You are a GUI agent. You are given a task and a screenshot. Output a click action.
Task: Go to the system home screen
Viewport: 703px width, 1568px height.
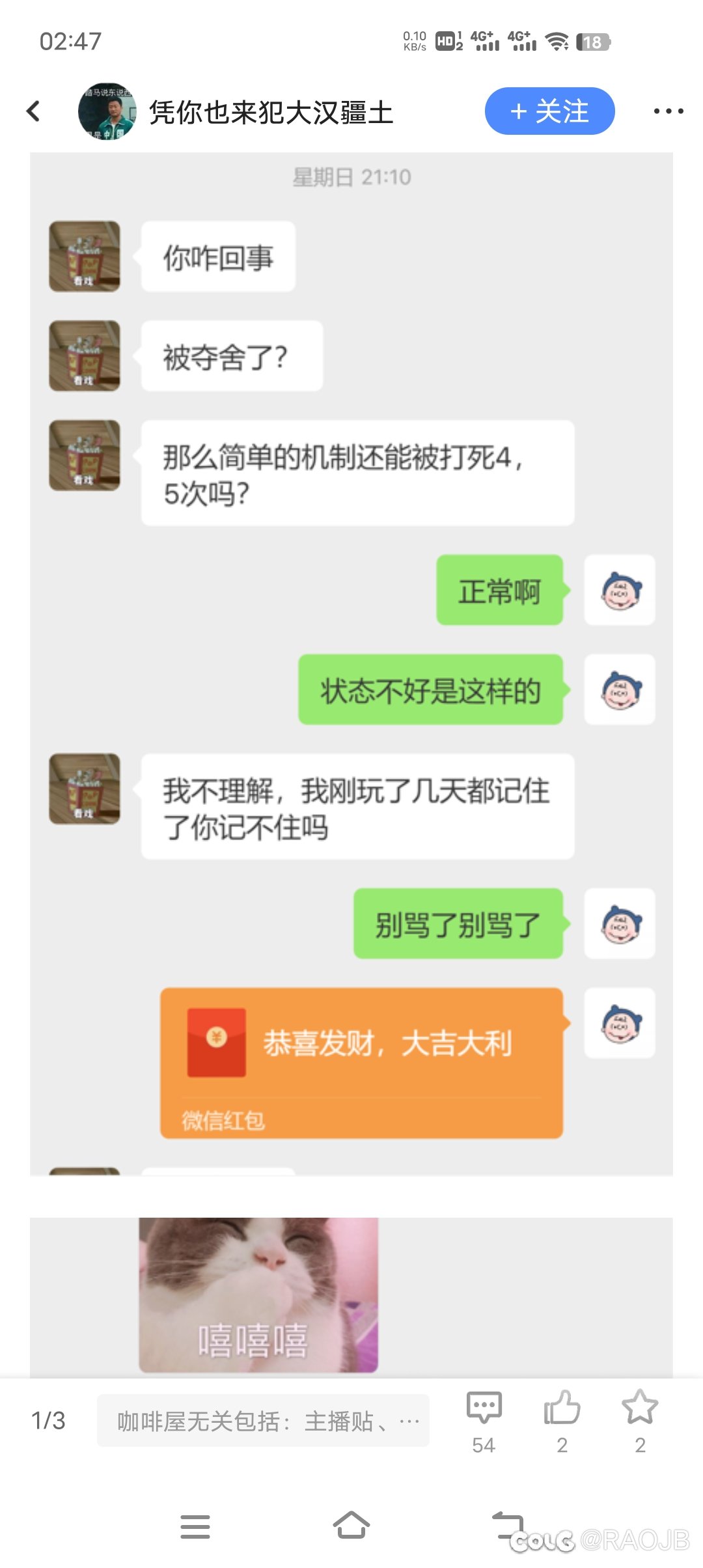coord(351,1526)
